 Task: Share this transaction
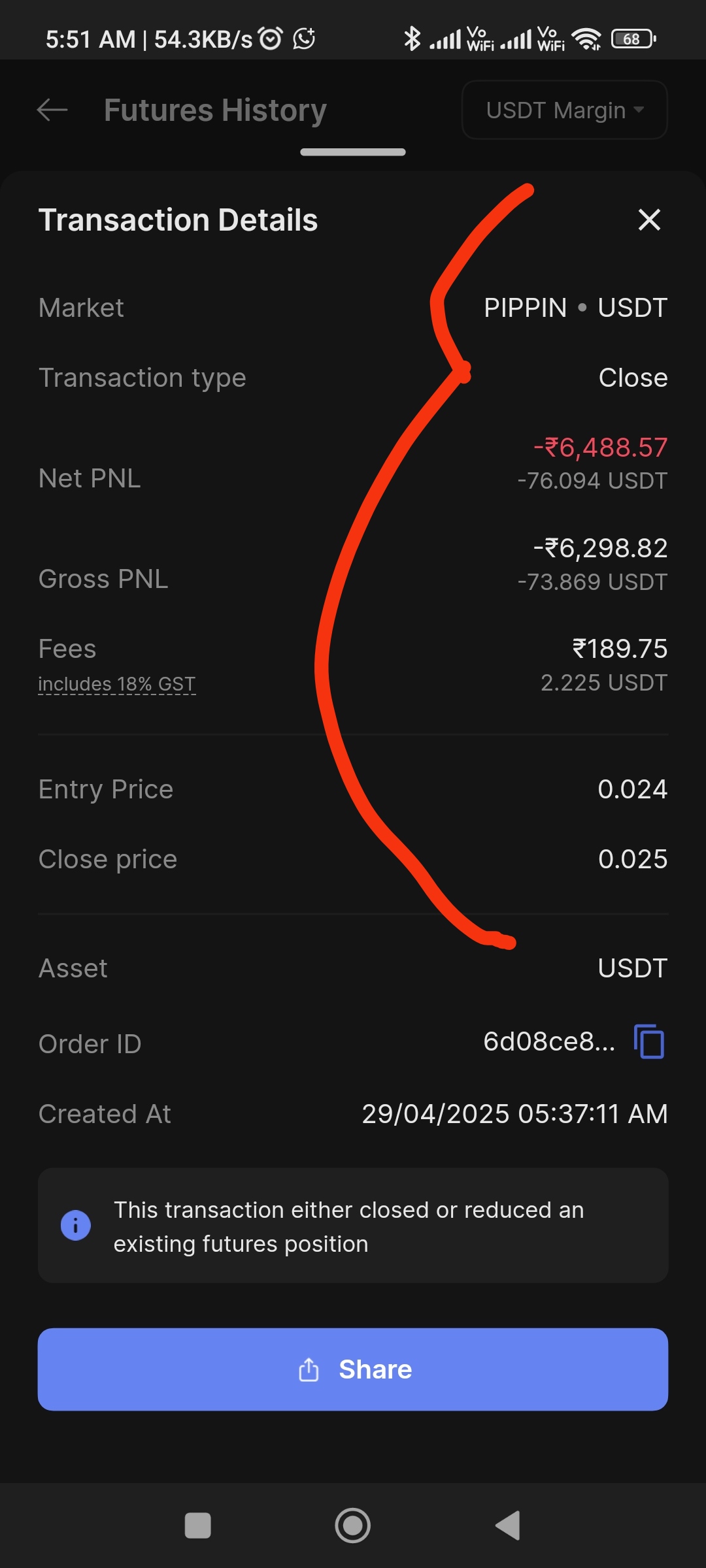click(353, 1369)
